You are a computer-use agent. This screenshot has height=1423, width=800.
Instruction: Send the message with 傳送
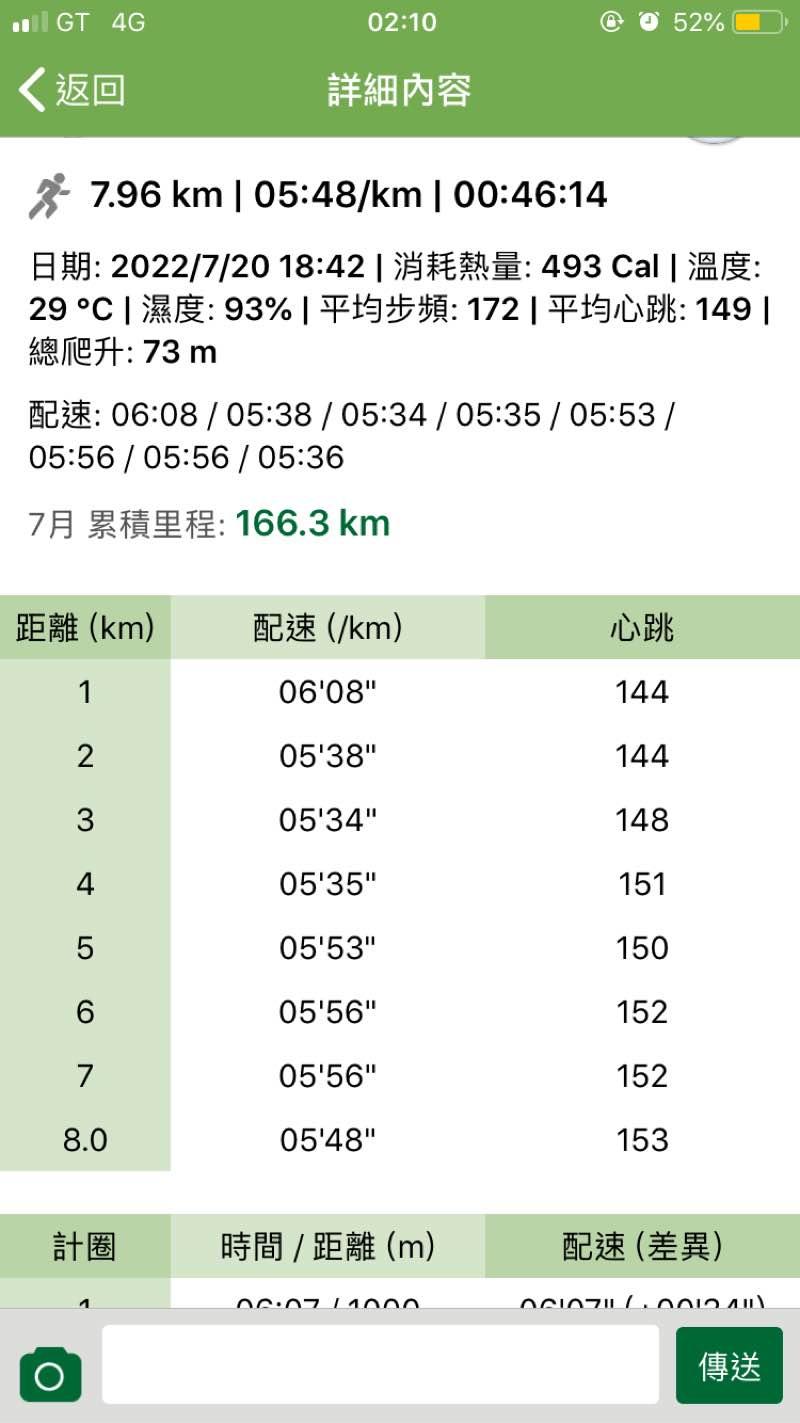pyautogui.click(x=729, y=1366)
